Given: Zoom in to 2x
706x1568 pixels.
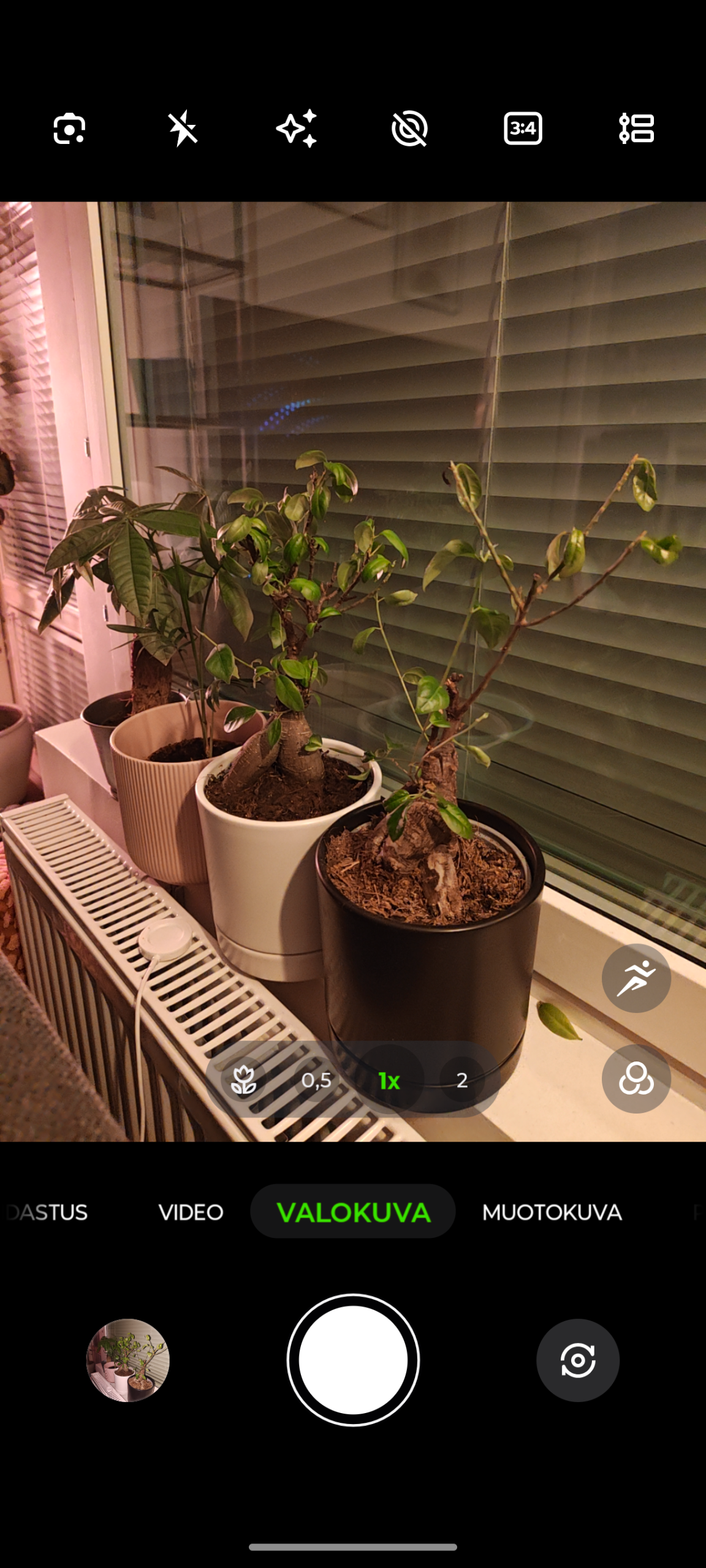Looking at the screenshot, I should coord(462,1080).
